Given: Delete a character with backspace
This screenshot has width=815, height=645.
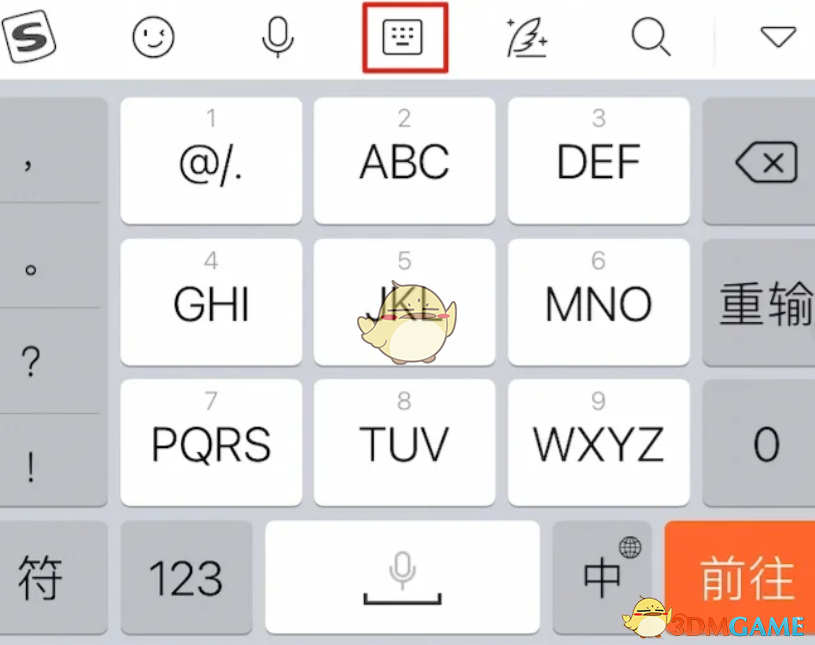Looking at the screenshot, I should [763, 162].
